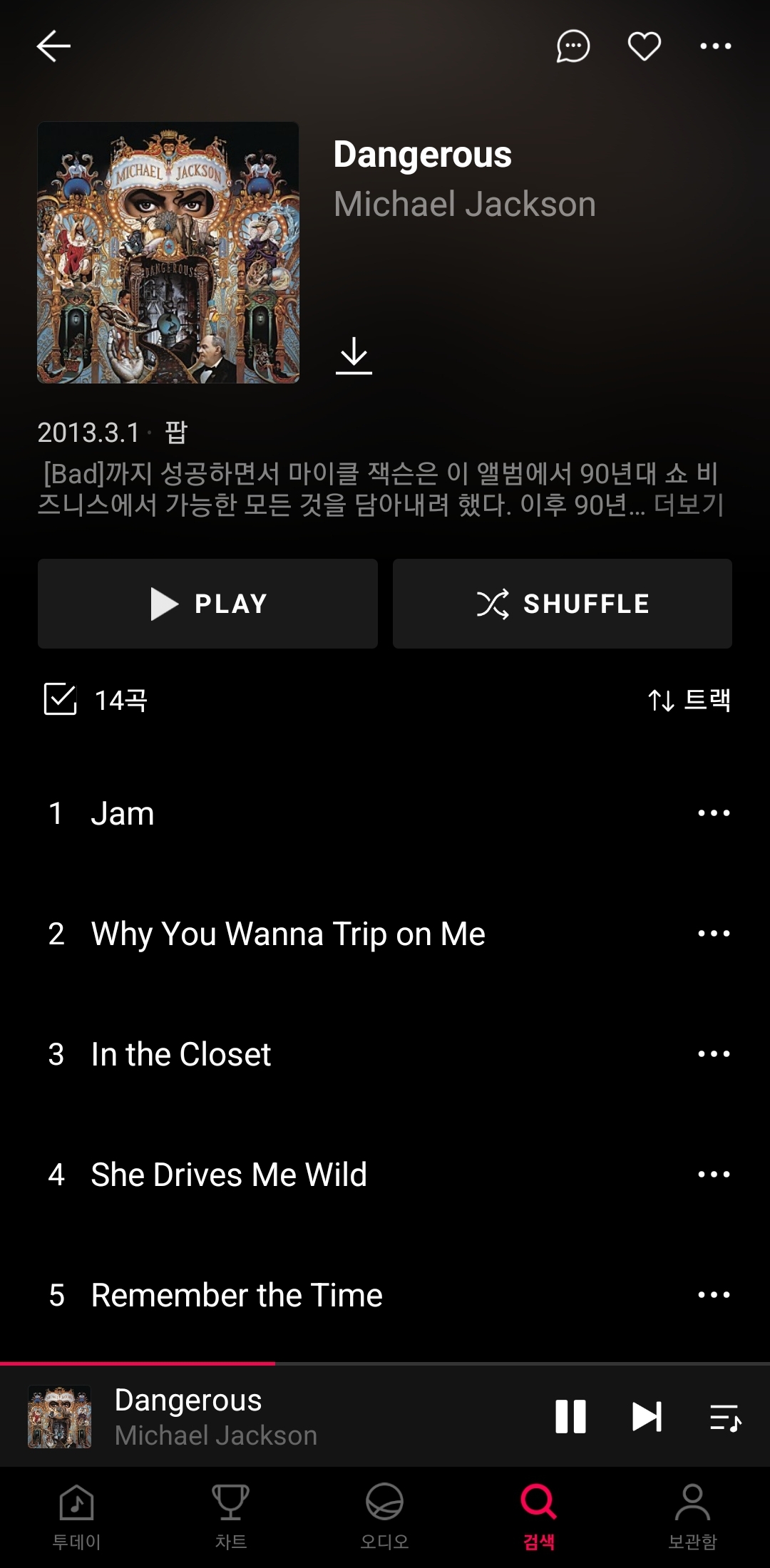The image size is (770, 1568).
Task: Play Remember the Time
Action: (x=237, y=1295)
